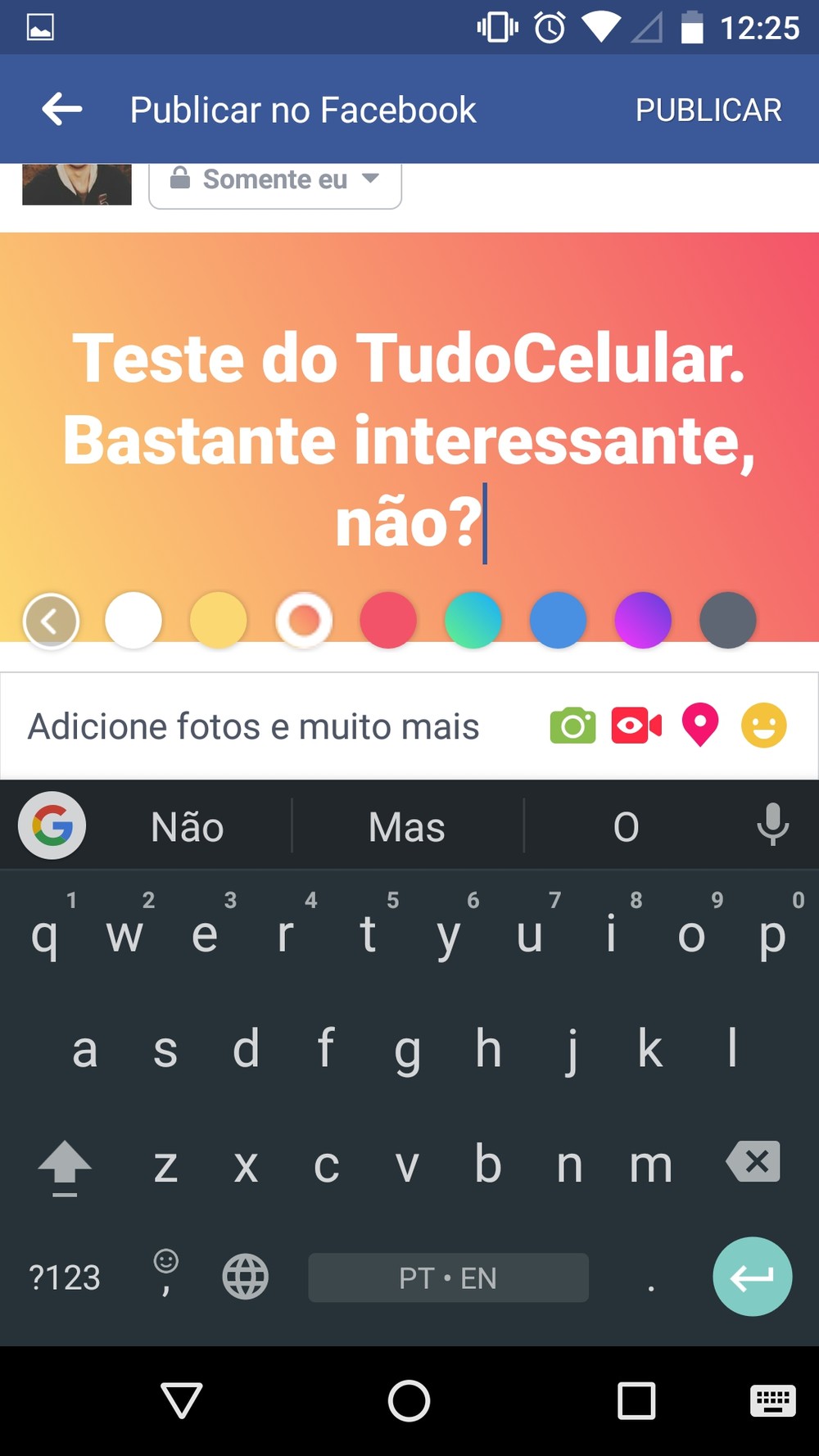
Task: Select the white background swatch
Action: click(x=133, y=621)
